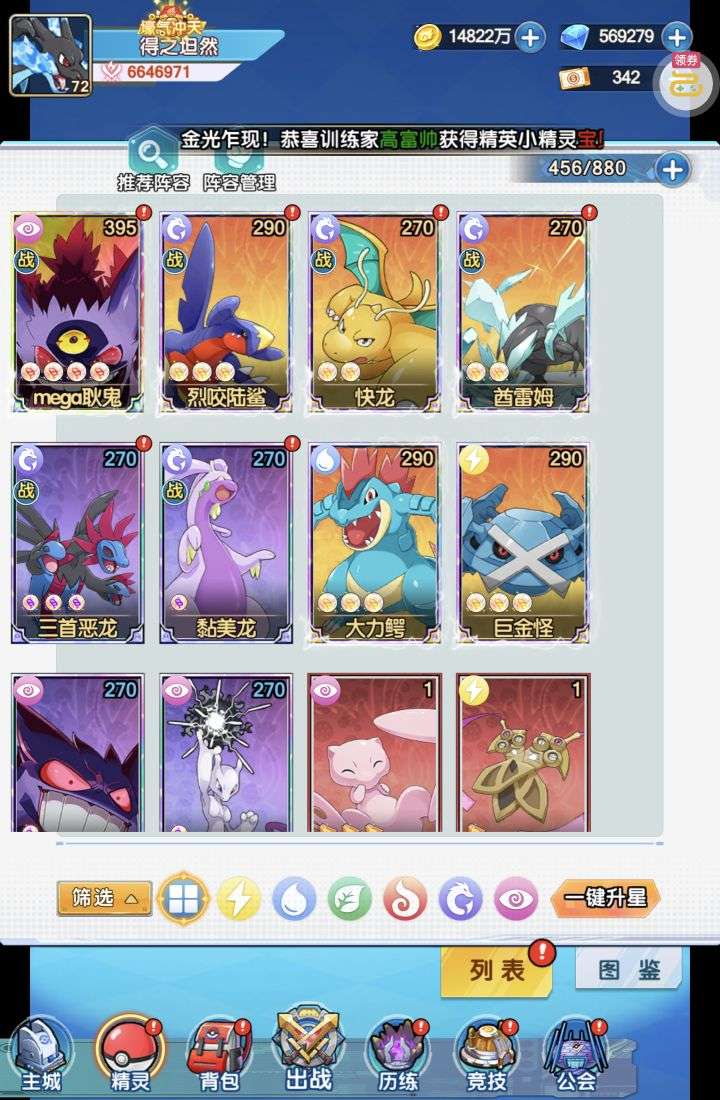Image resolution: width=720 pixels, height=1100 pixels.
Task: Filter by electric type
Action: tap(239, 899)
